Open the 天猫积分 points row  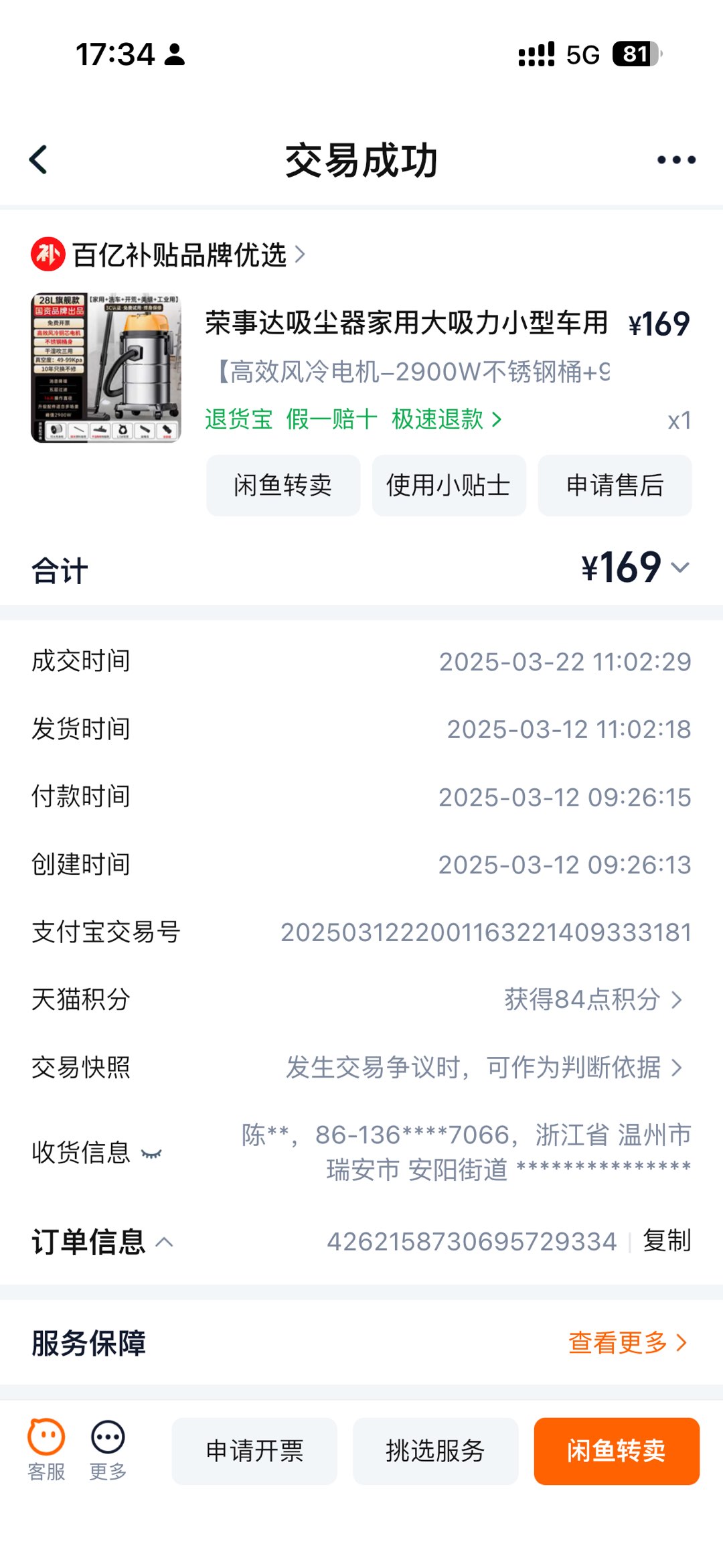[592, 999]
